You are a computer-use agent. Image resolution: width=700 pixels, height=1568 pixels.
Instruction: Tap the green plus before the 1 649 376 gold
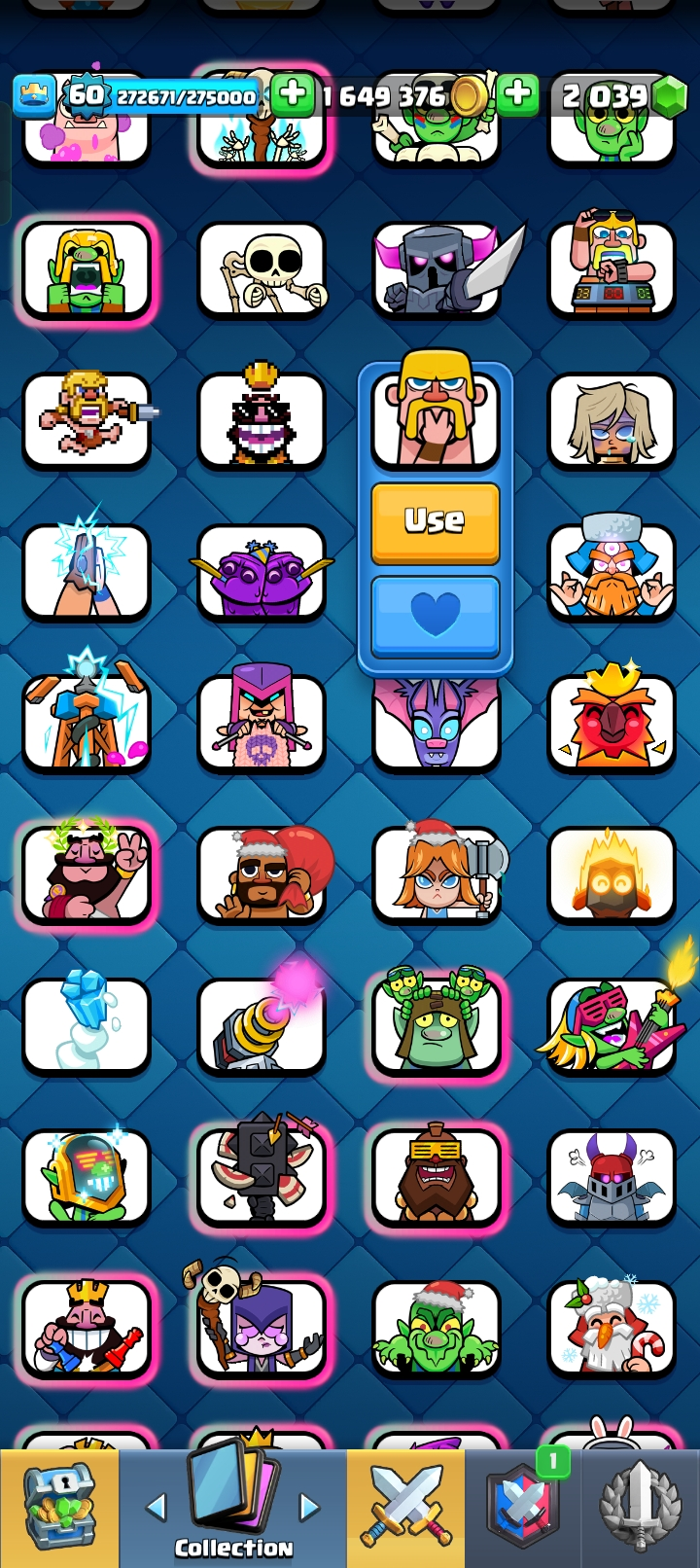coord(292,95)
